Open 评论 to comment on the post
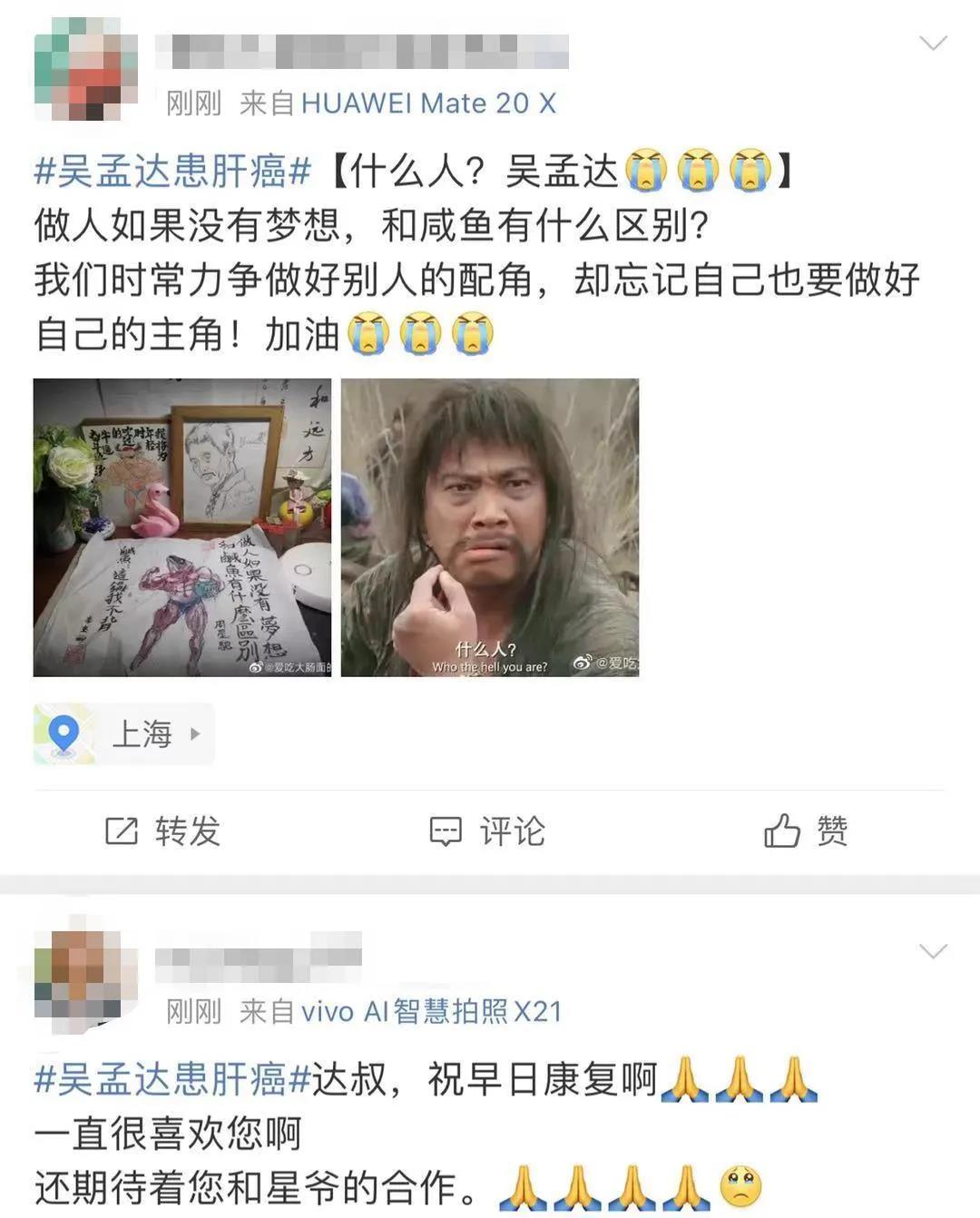 click(487, 830)
